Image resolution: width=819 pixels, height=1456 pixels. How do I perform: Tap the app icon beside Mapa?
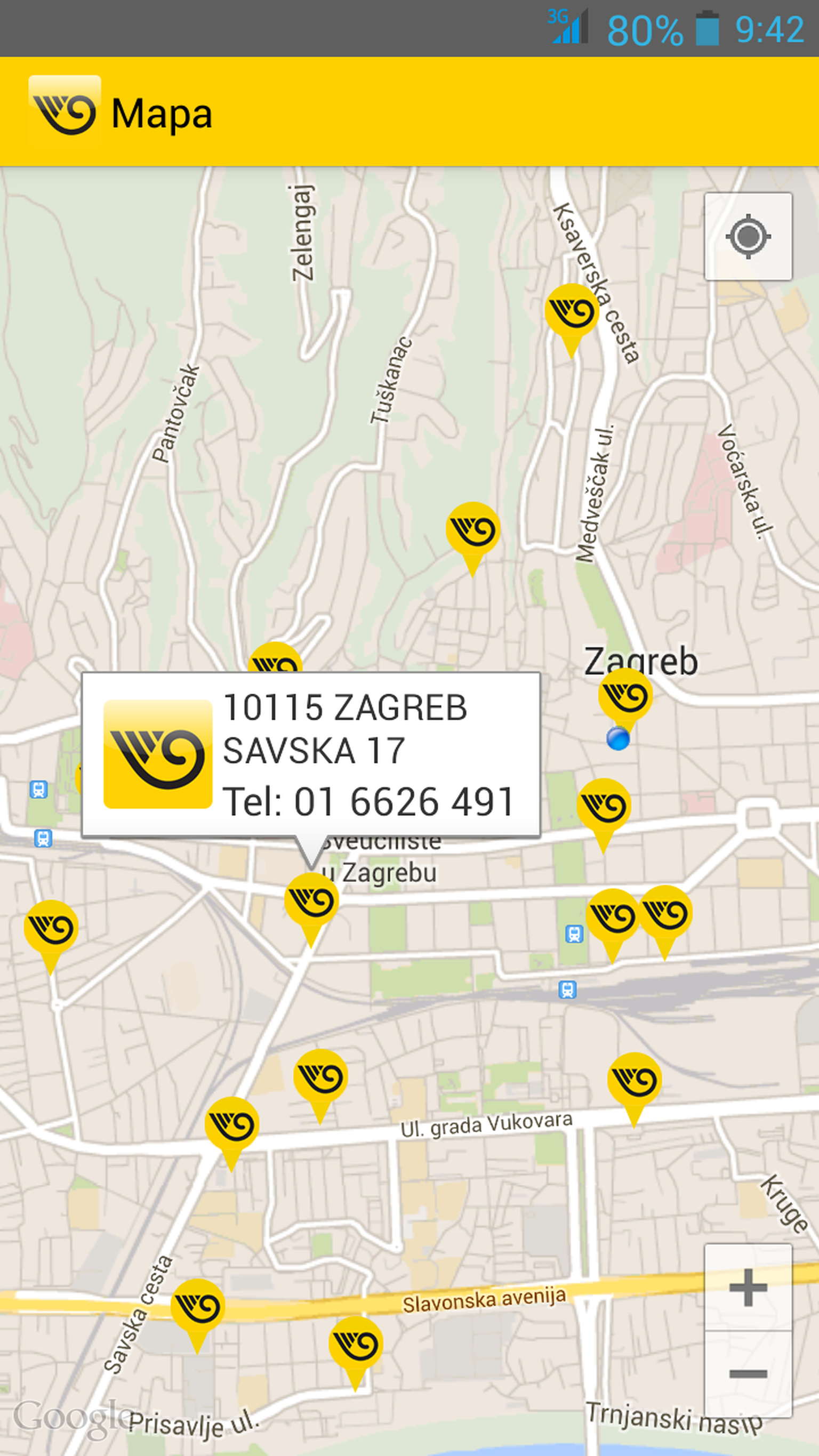point(65,112)
